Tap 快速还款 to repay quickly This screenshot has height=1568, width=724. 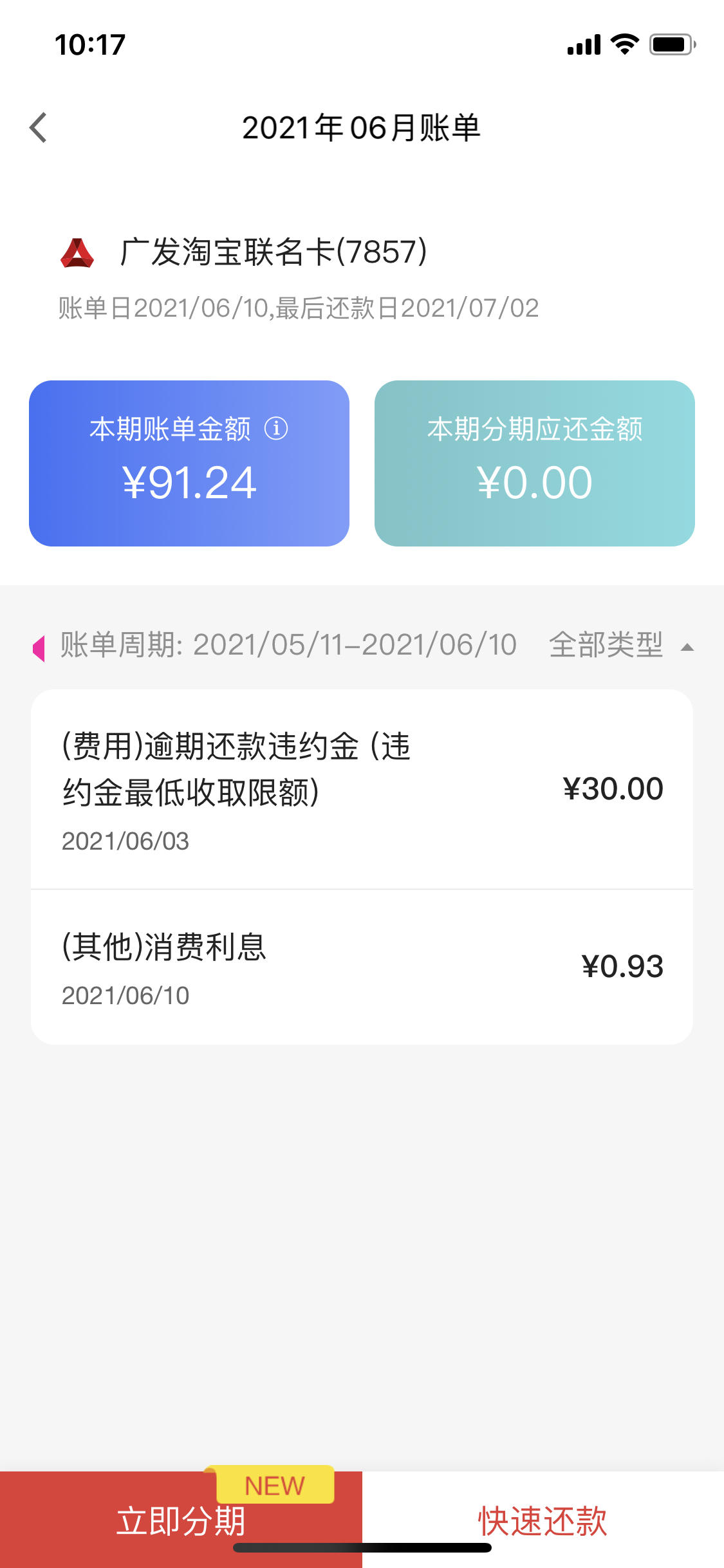tap(543, 1520)
